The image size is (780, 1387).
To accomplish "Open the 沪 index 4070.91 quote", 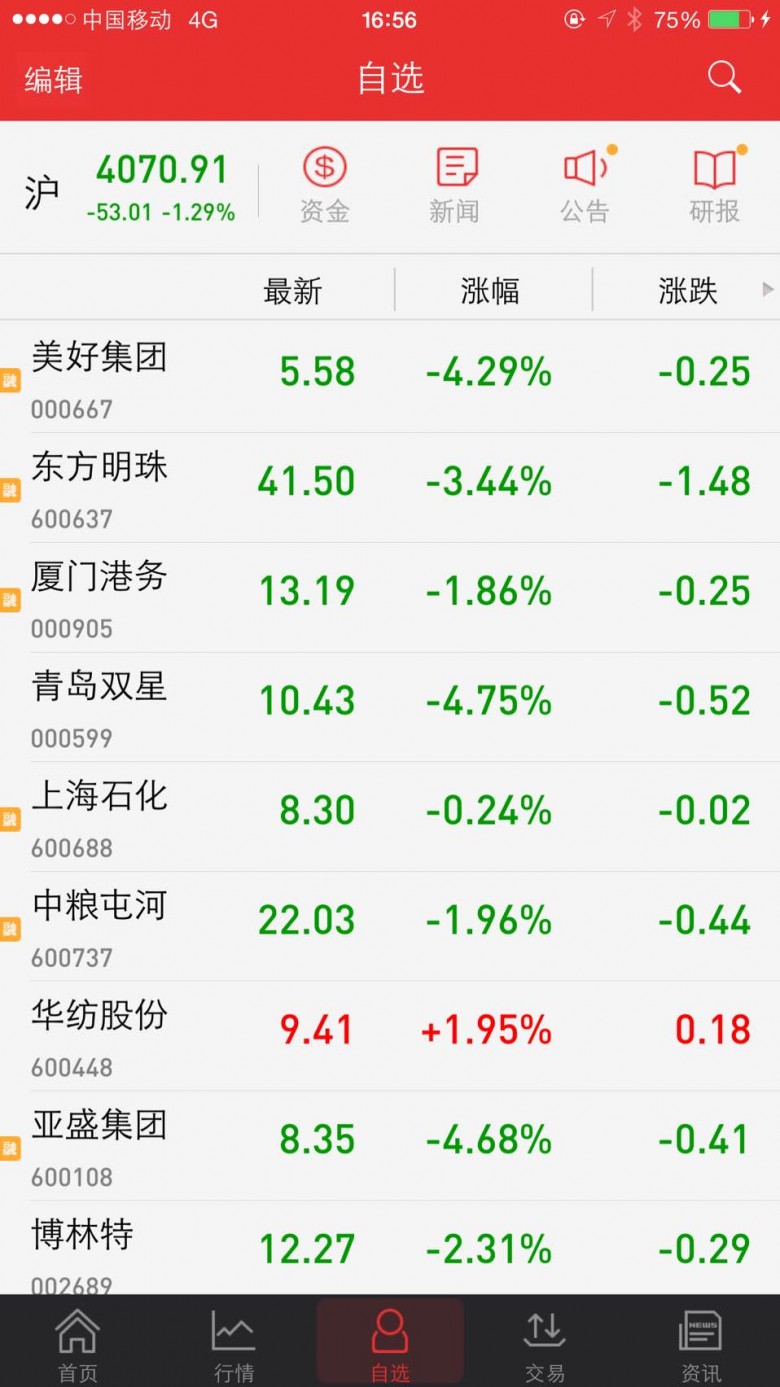I will (131, 187).
